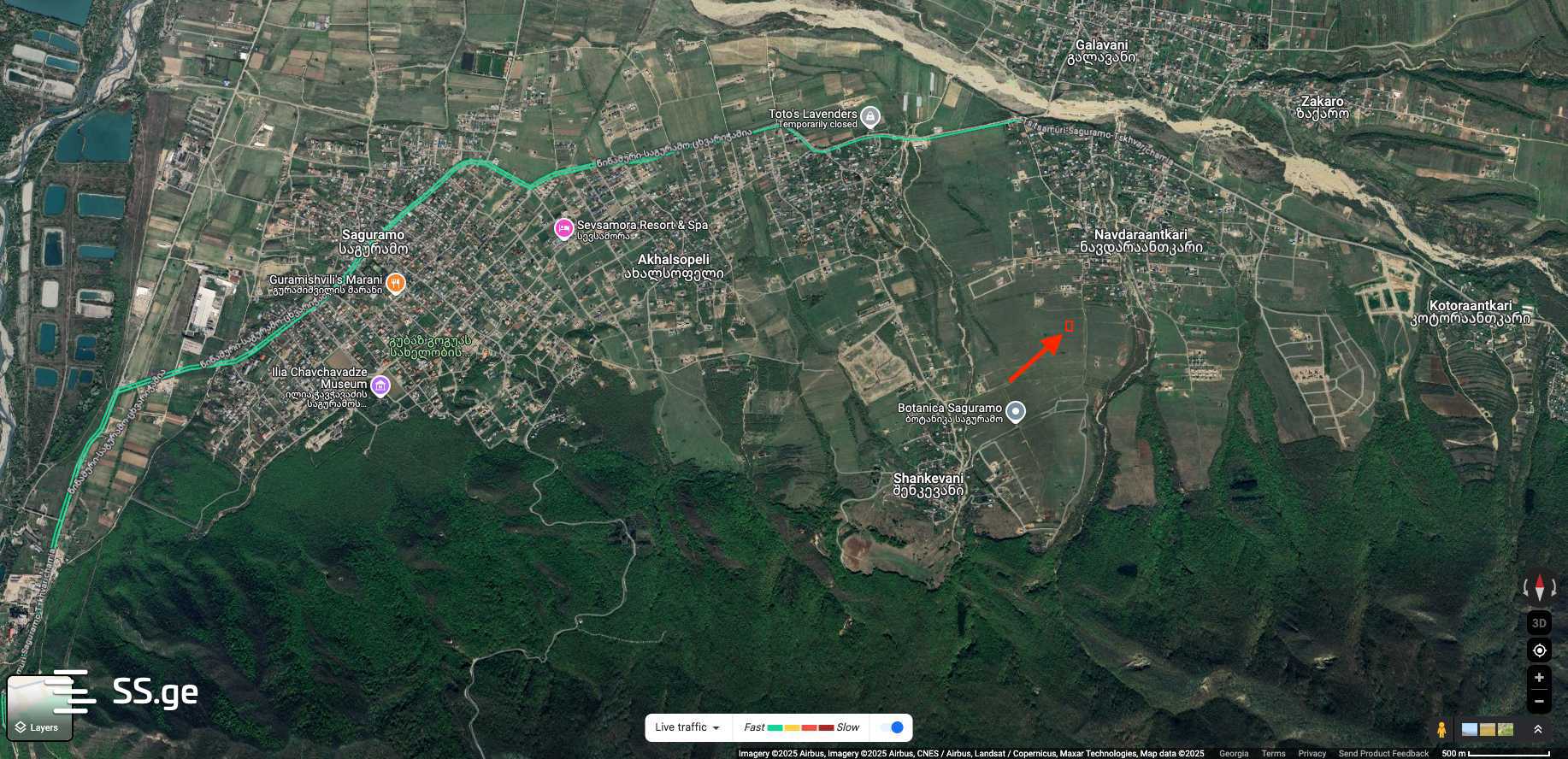
Task: Pick the Street View pegman
Action: (x=1441, y=729)
